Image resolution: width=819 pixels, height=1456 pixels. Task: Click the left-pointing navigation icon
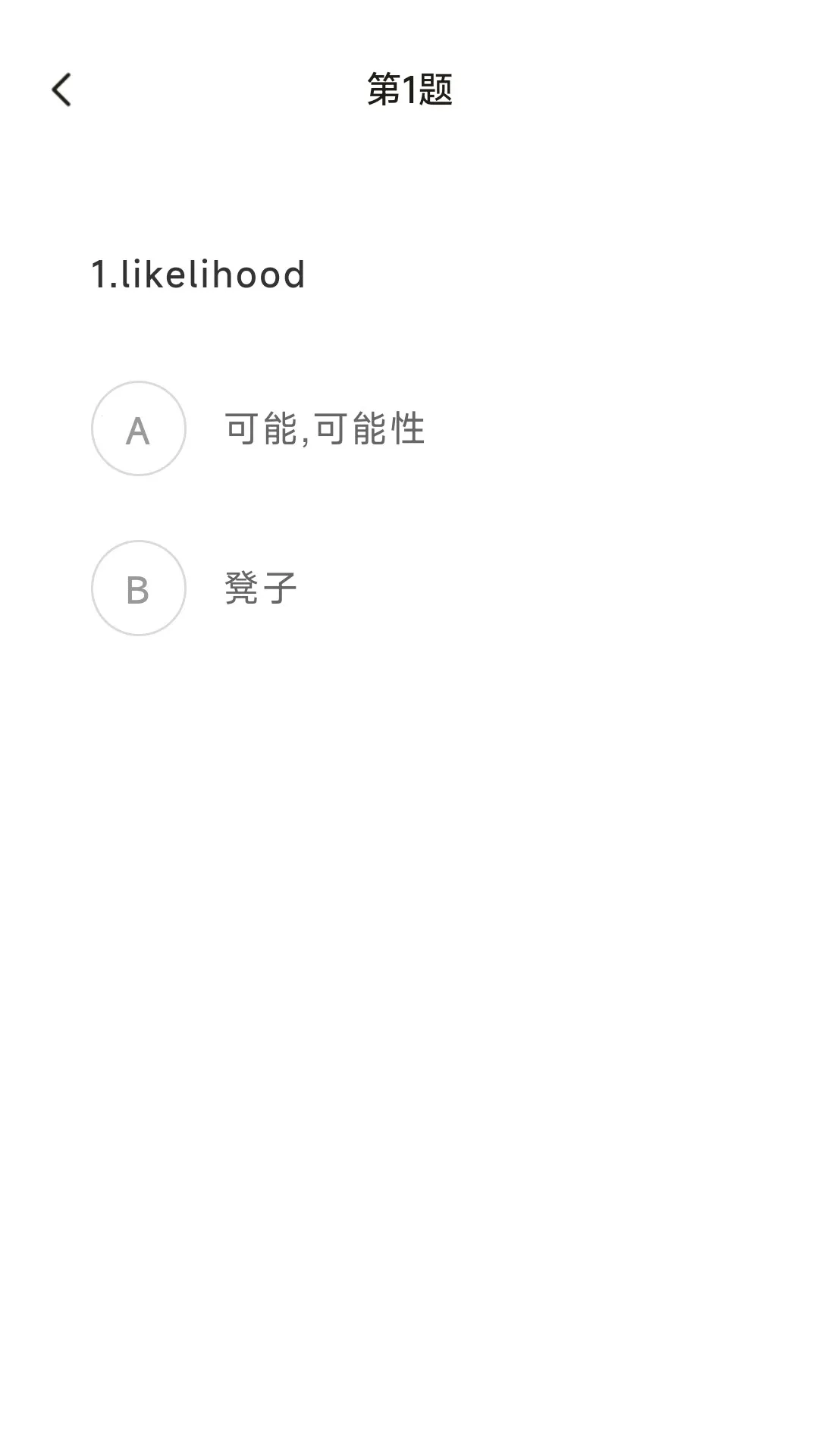pos(62,89)
